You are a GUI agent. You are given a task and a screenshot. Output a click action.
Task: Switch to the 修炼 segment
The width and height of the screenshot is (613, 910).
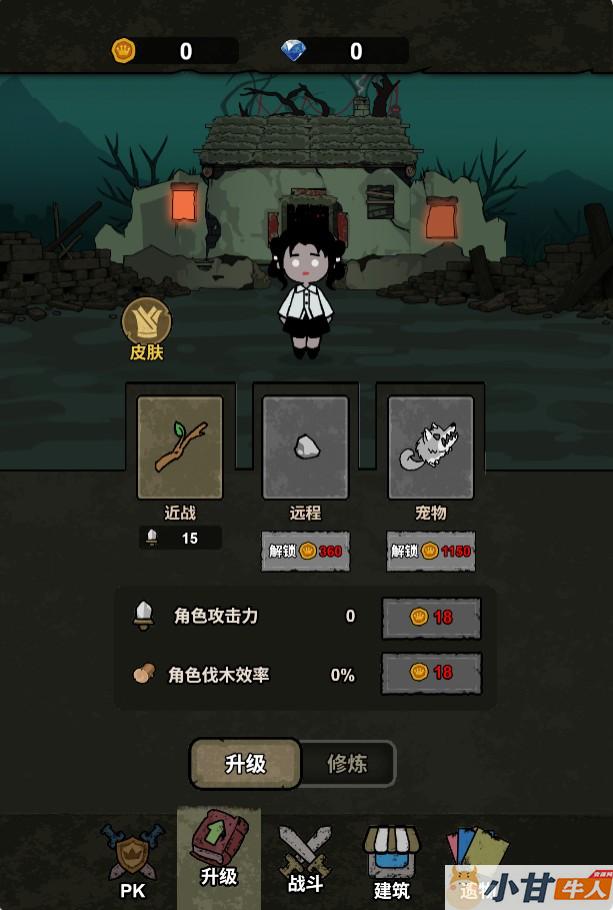pos(347,764)
